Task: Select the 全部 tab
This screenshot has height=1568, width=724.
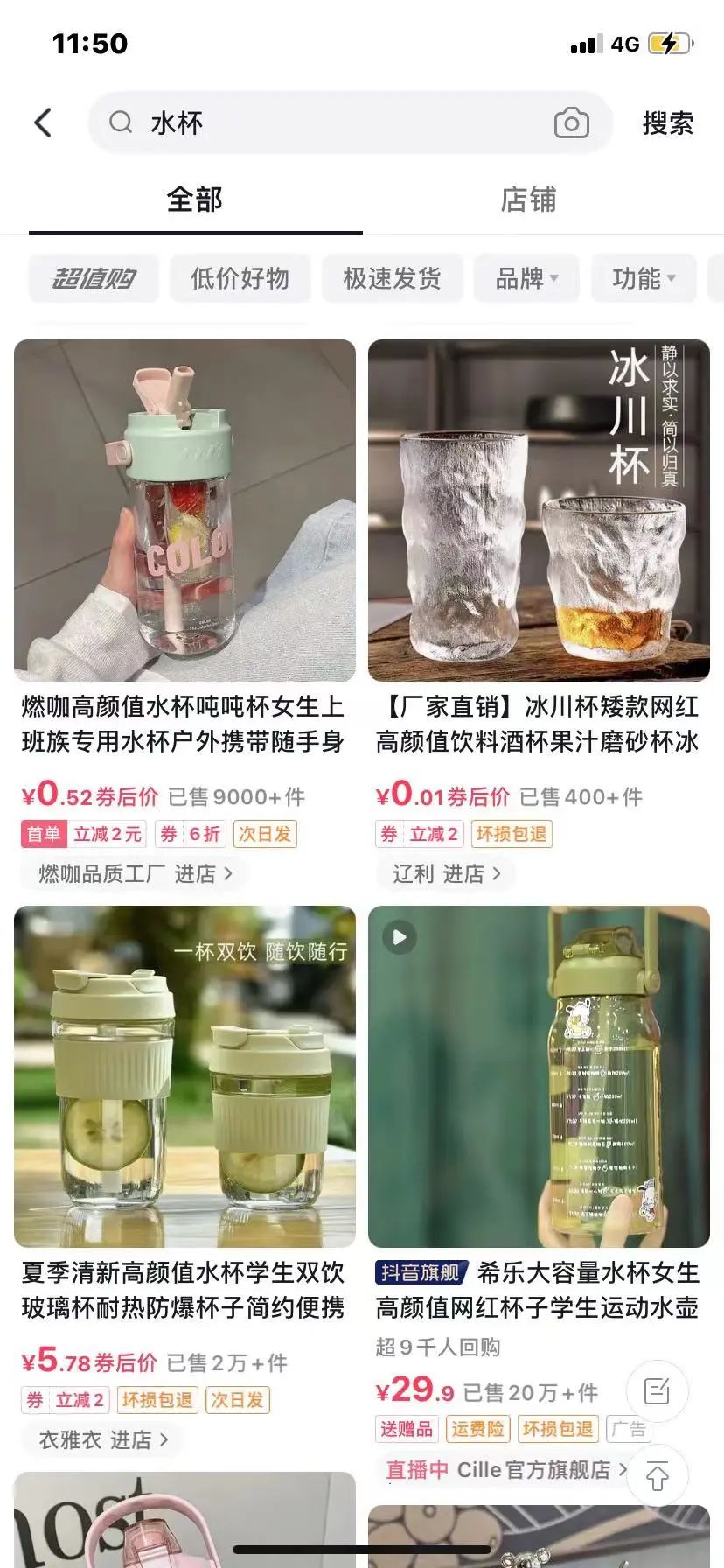Action: [x=194, y=199]
